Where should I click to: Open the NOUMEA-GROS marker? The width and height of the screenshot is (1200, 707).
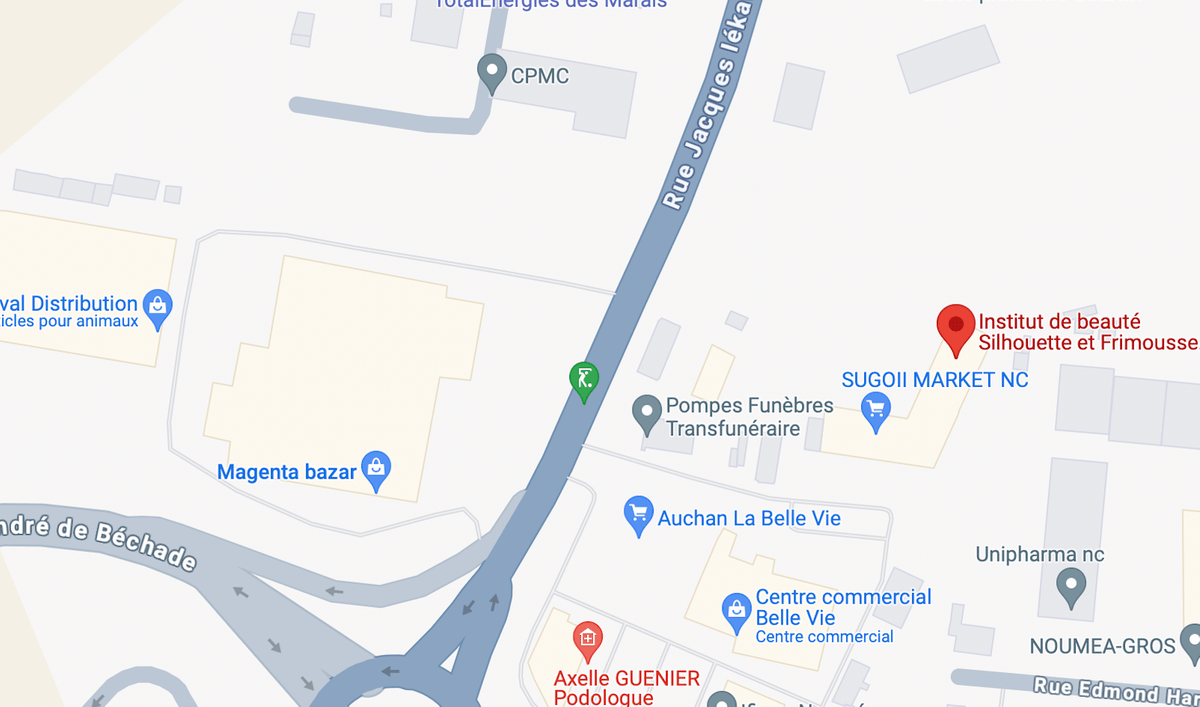(1190, 643)
